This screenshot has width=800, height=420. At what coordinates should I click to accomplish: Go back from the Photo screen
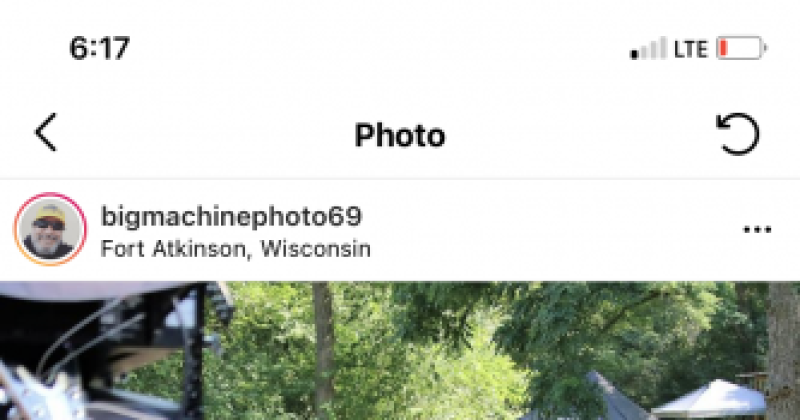tap(46, 133)
